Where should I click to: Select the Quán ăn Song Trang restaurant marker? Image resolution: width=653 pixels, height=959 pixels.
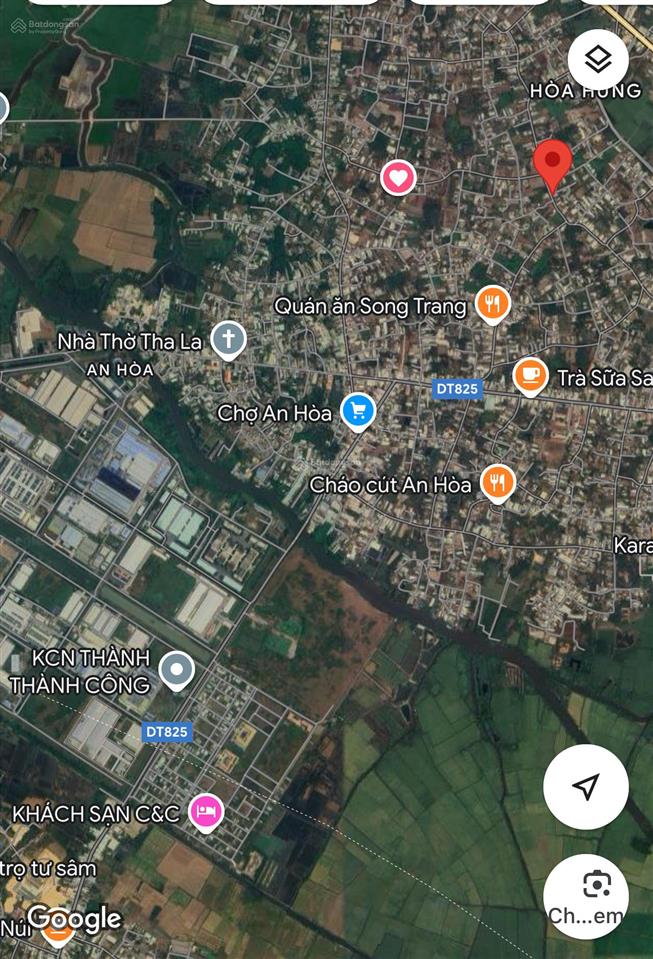point(492,304)
